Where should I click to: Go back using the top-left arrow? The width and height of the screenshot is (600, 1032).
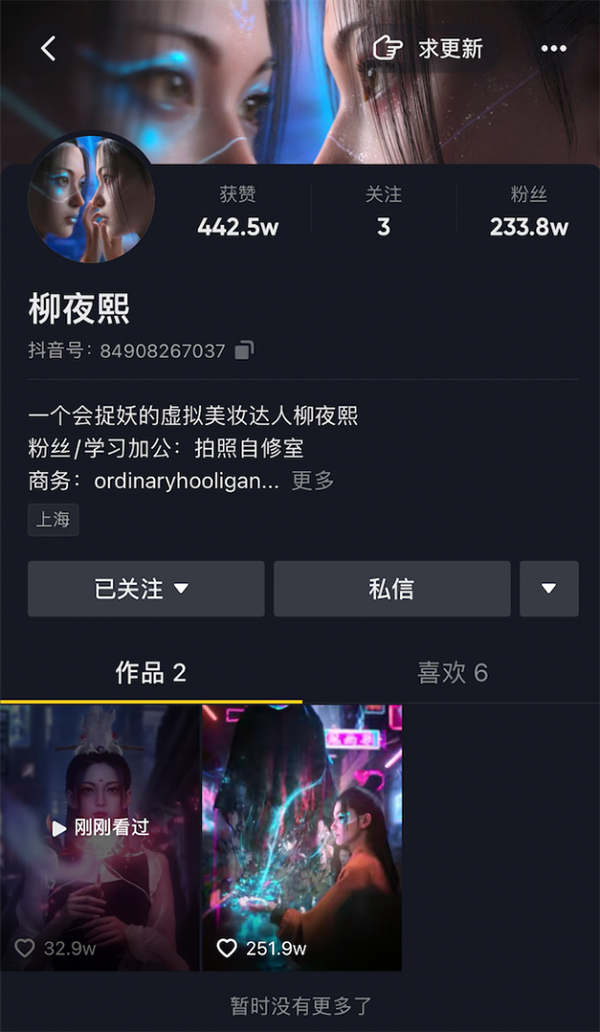tap(48, 48)
